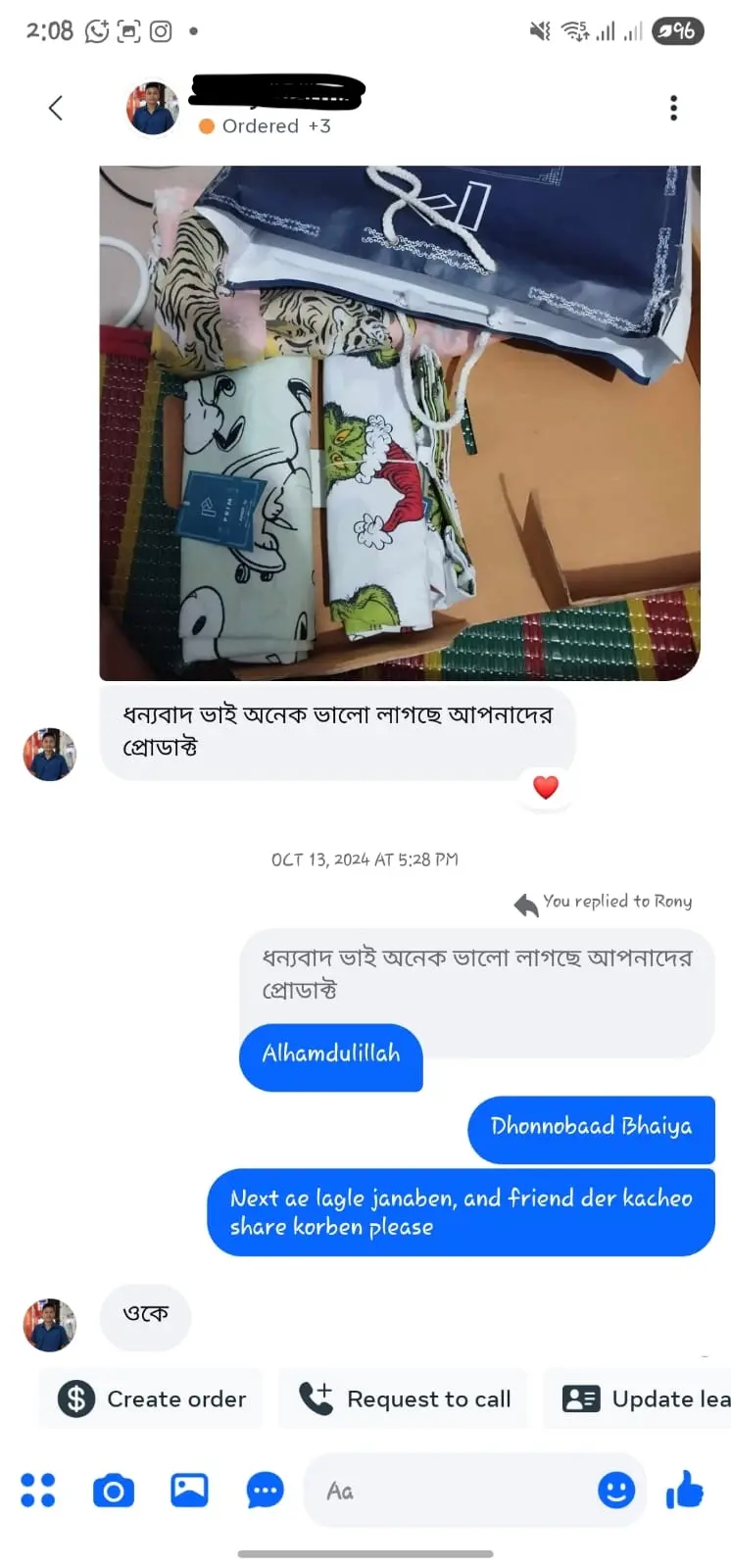The image size is (731, 1568).
Task: Open the product photo sent in chat
Action: (x=400, y=423)
